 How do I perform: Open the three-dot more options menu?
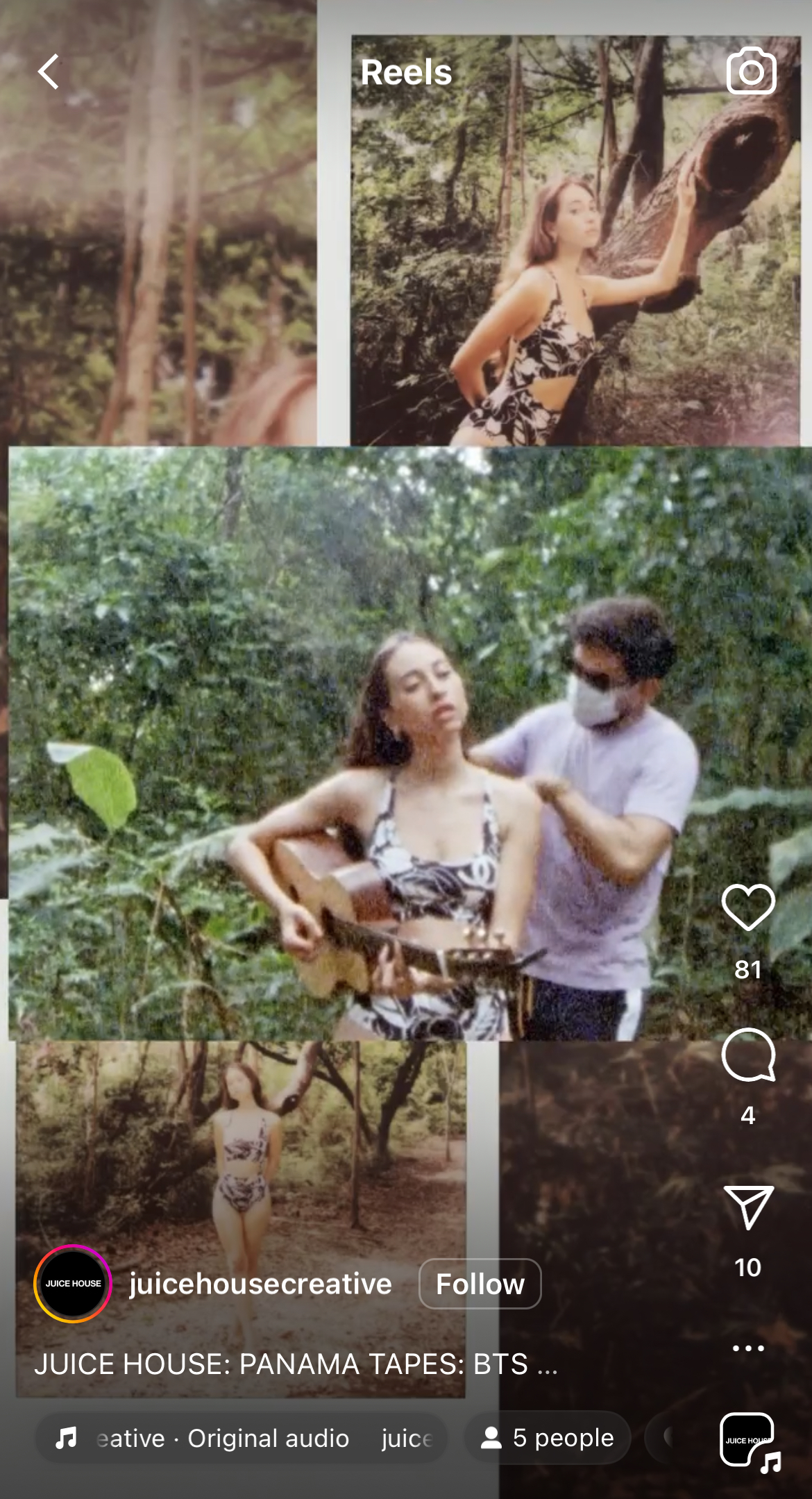click(748, 1348)
